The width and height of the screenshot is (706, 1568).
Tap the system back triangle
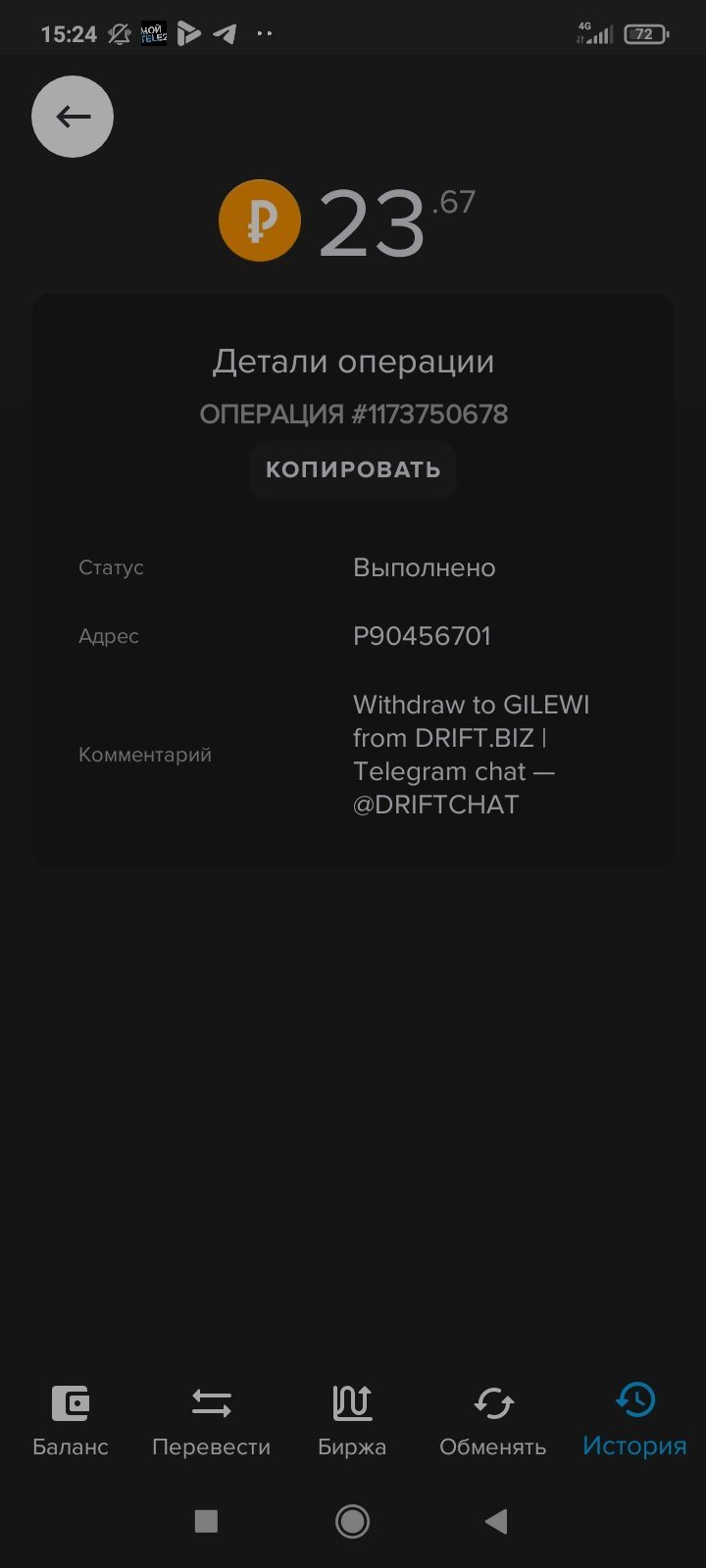click(x=496, y=1521)
